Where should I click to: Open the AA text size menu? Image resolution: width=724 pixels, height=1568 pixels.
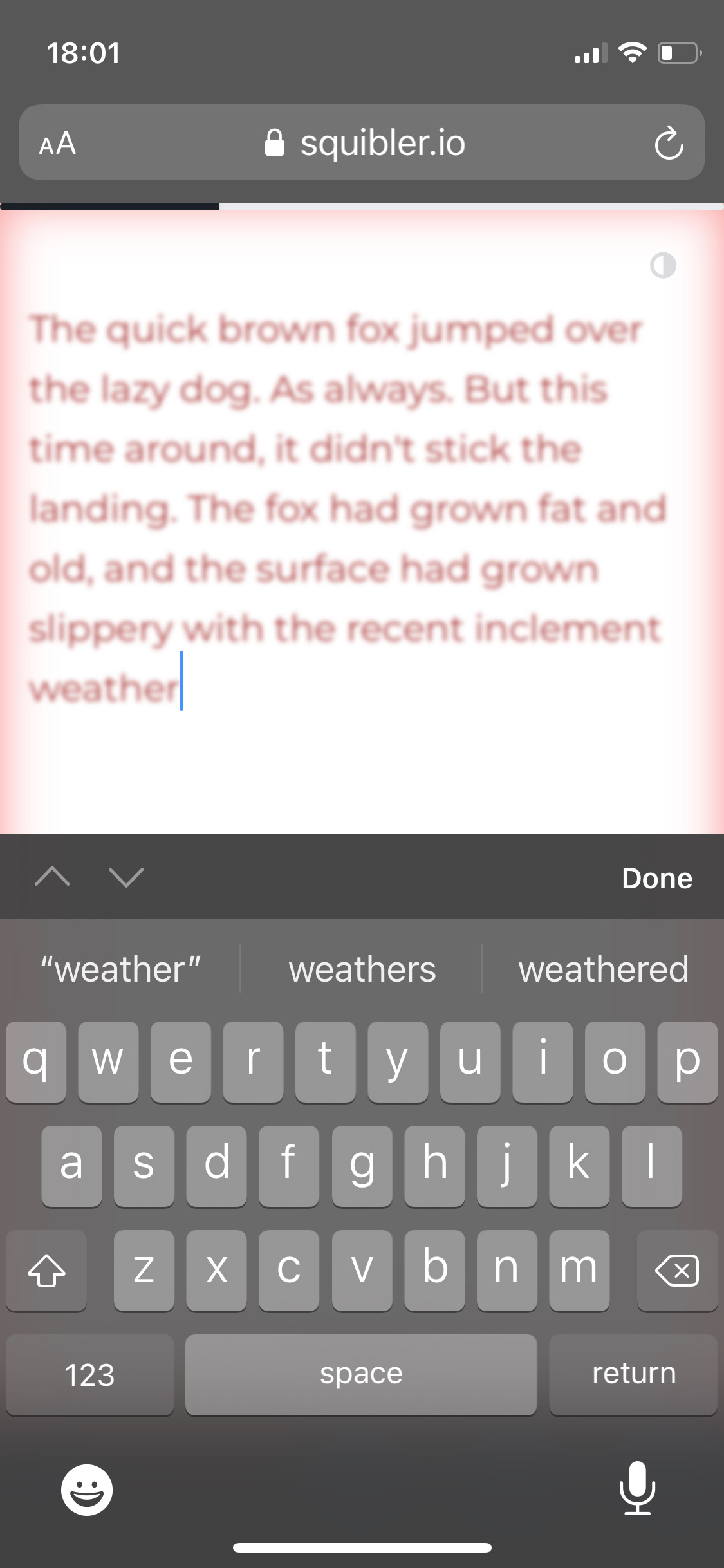57,143
